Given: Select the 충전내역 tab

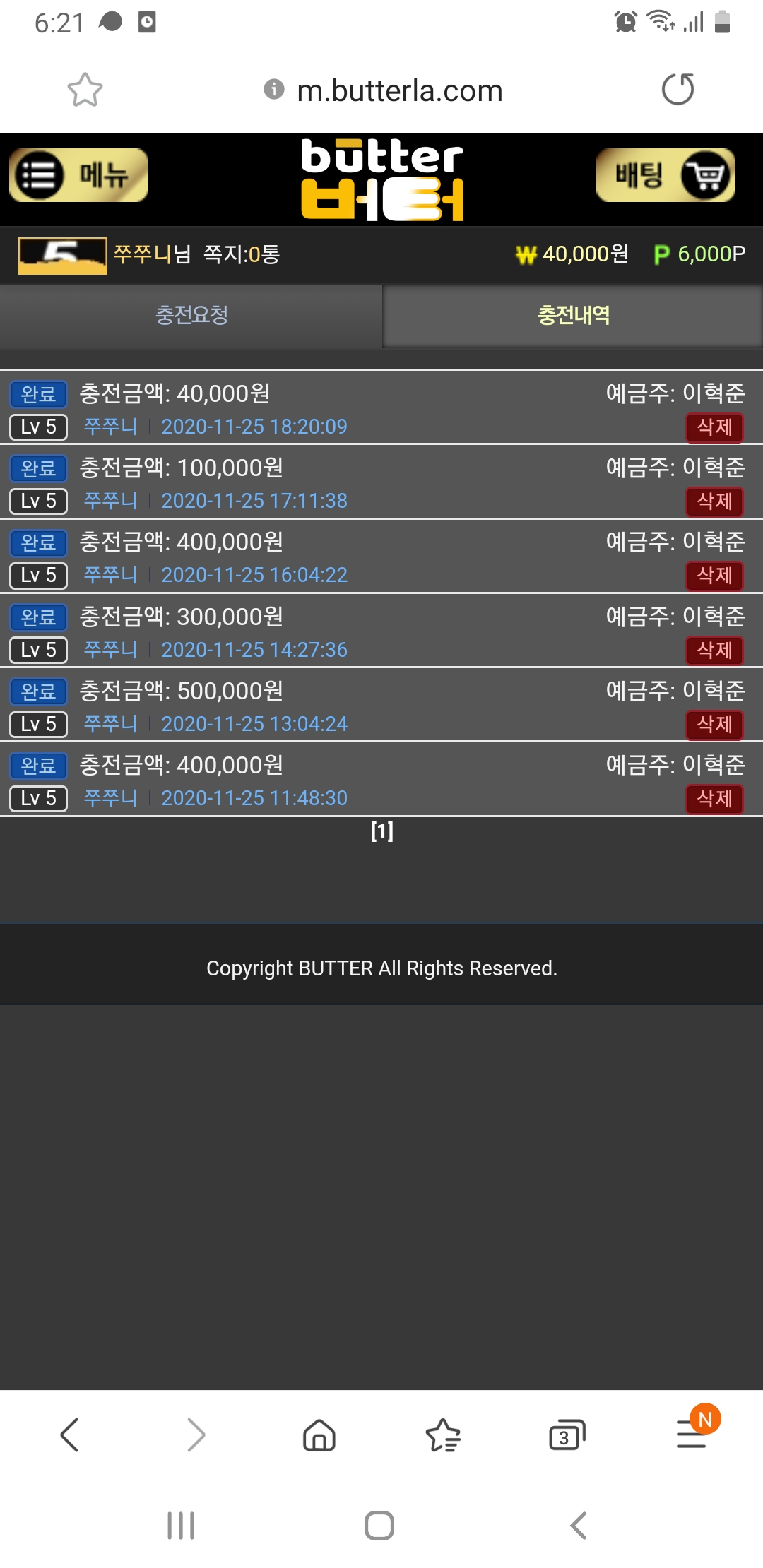Looking at the screenshot, I should (x=573, y=315).
